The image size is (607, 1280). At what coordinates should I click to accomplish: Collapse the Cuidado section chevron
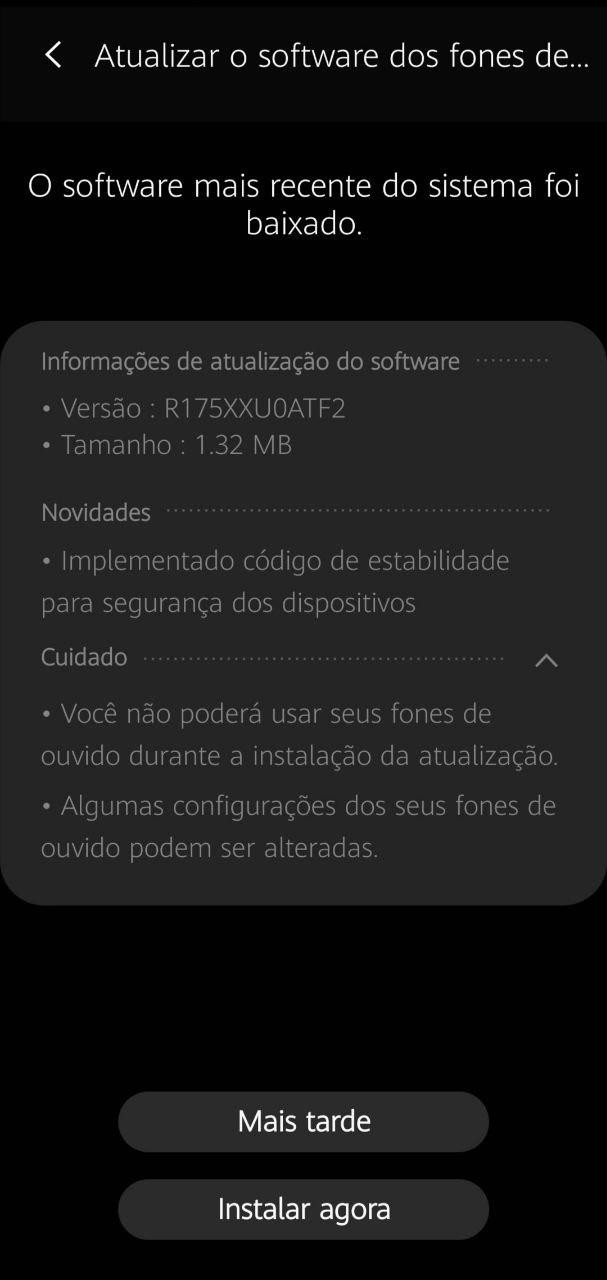[546, 660]
